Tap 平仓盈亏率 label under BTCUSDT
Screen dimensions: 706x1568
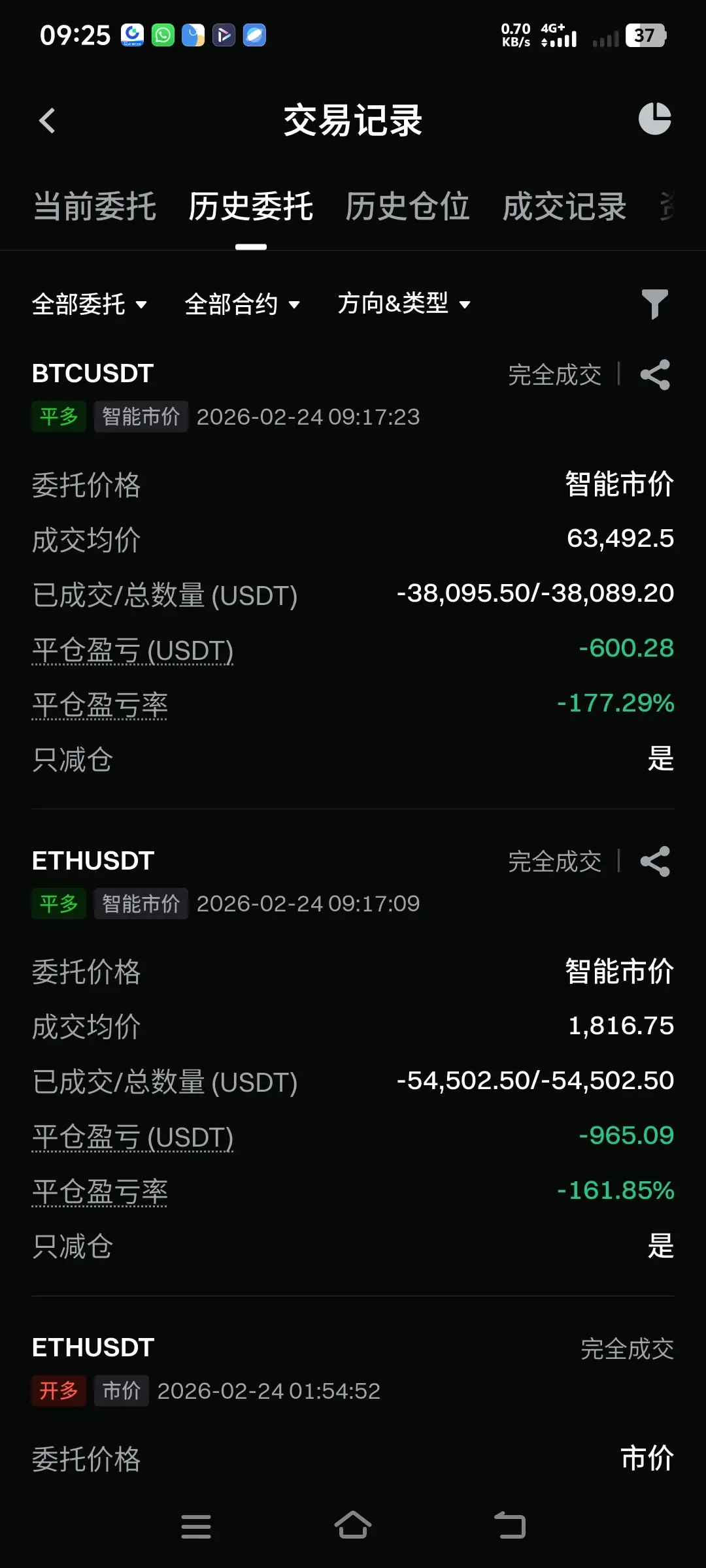99,705
